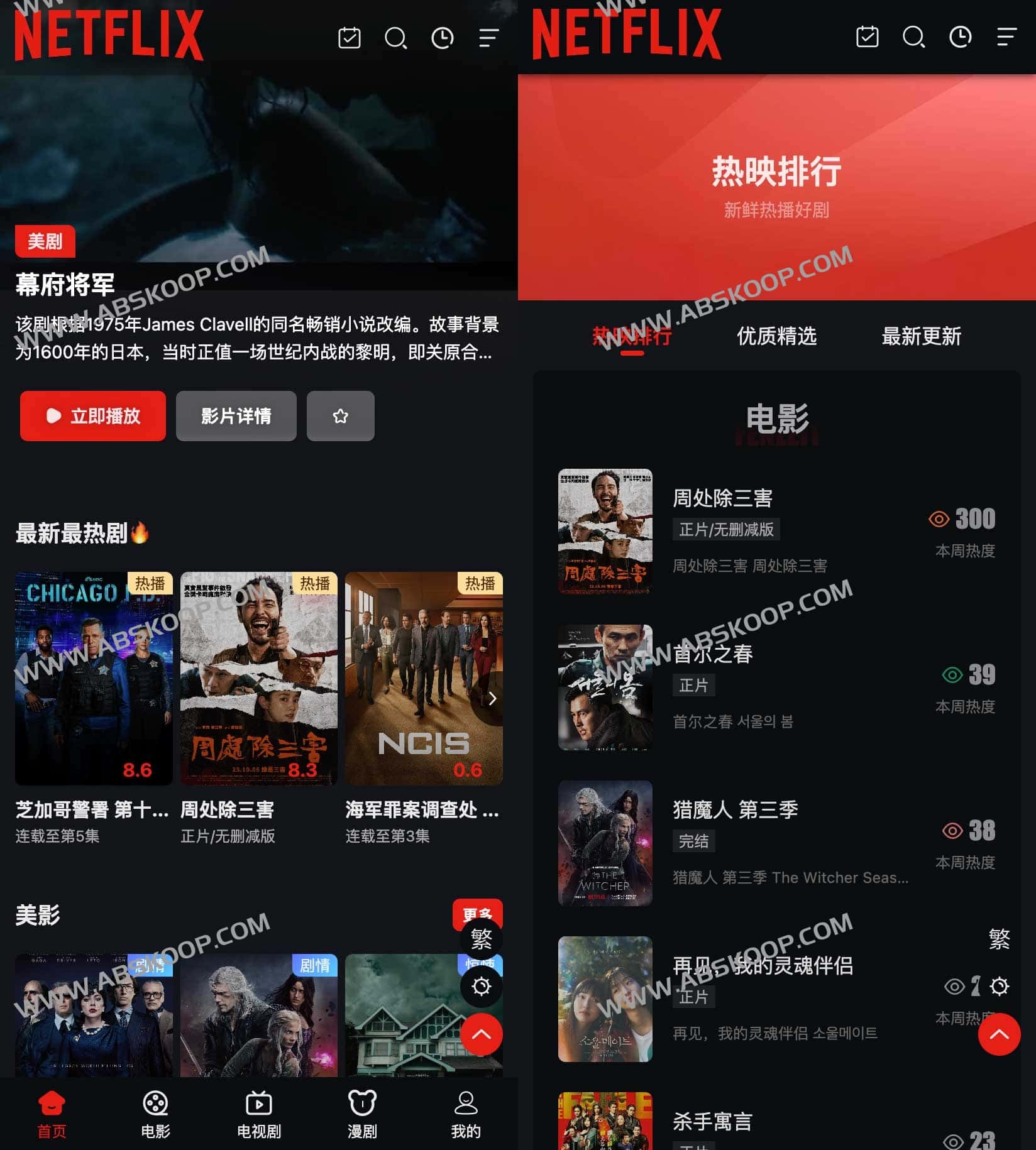Open 猎魔人 第三季 ranking entry
The height and width of the screenshot is (1150, 1036).
coord(735,811)
